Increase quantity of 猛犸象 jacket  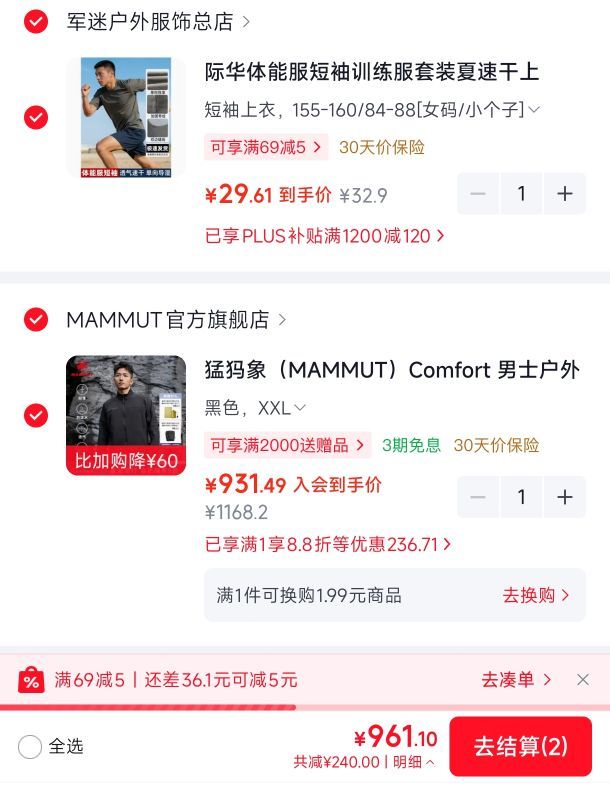click(564, 497)
